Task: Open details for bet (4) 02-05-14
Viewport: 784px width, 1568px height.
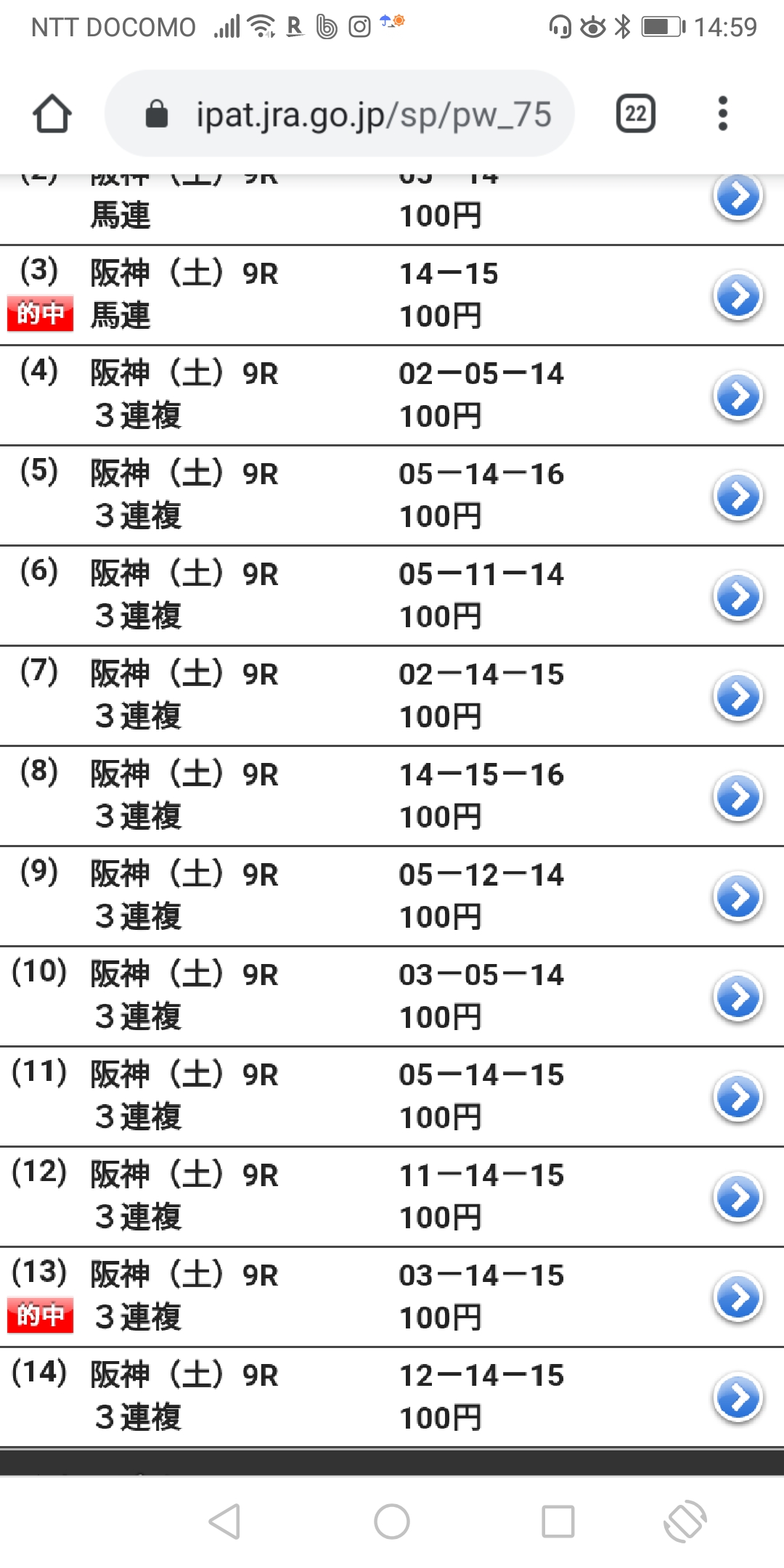Action: 738,396
